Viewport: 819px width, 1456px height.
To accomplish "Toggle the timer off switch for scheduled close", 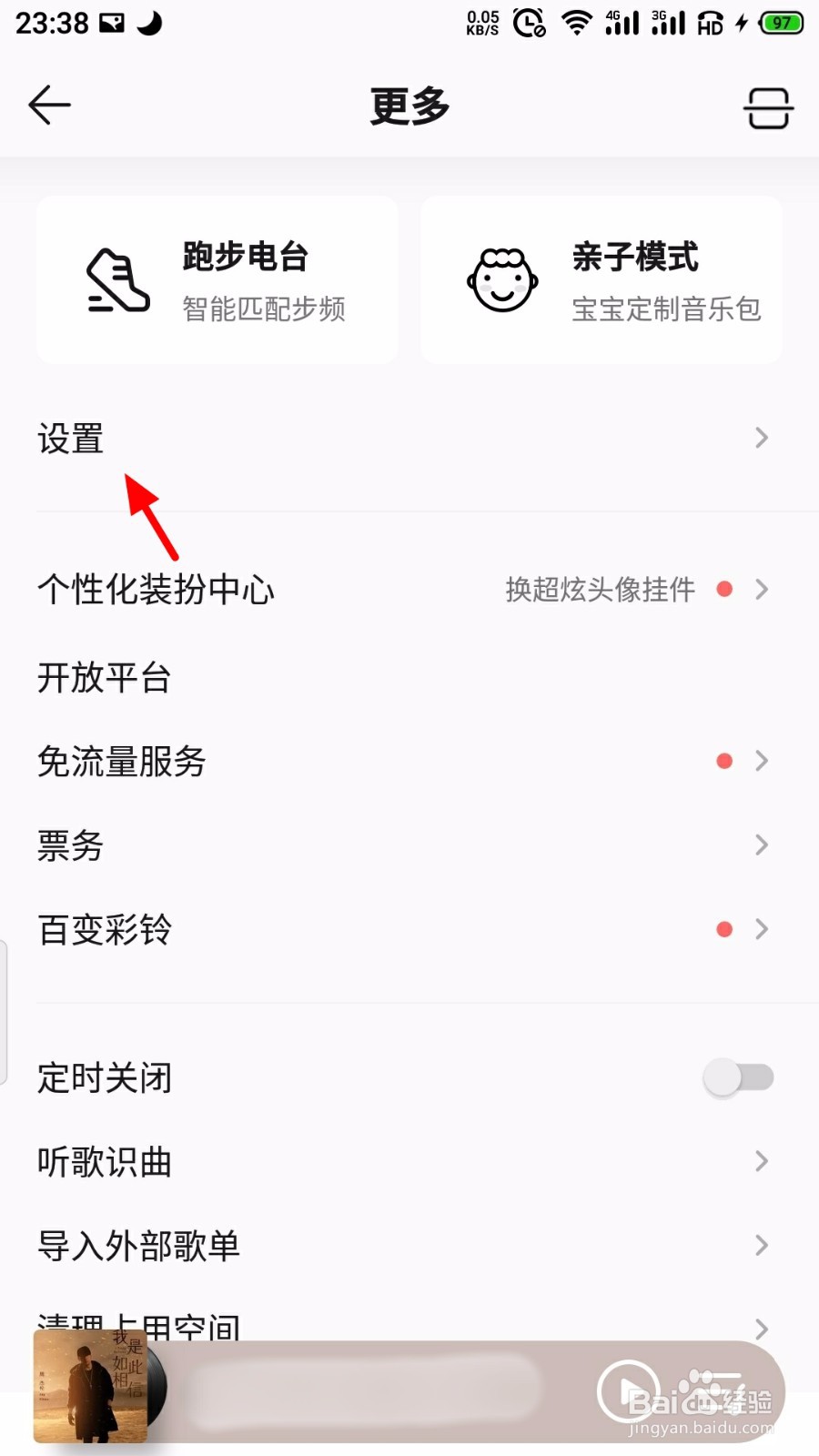I will click(x=739, y=1077).
